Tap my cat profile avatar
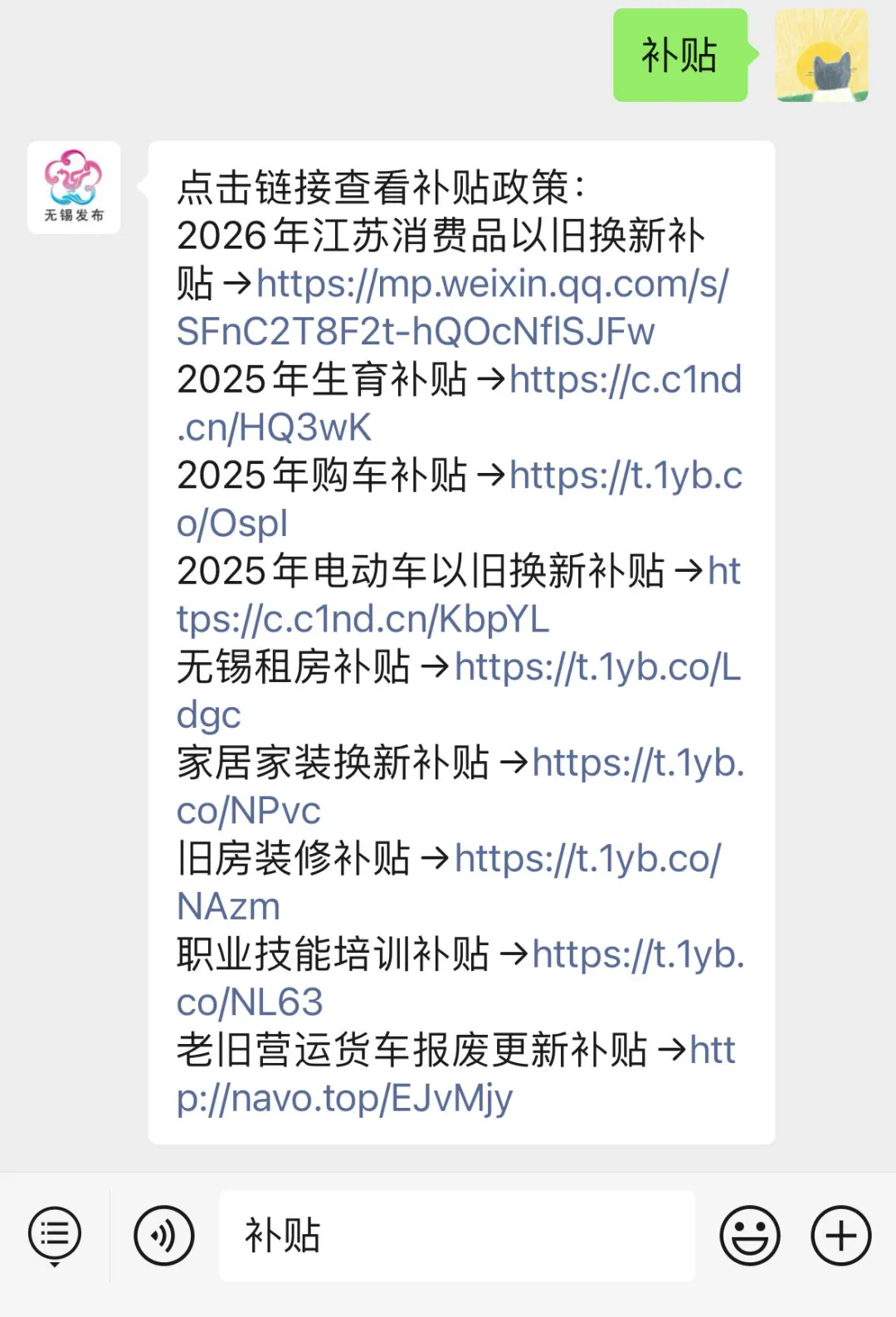 click(x=821, y=56)
